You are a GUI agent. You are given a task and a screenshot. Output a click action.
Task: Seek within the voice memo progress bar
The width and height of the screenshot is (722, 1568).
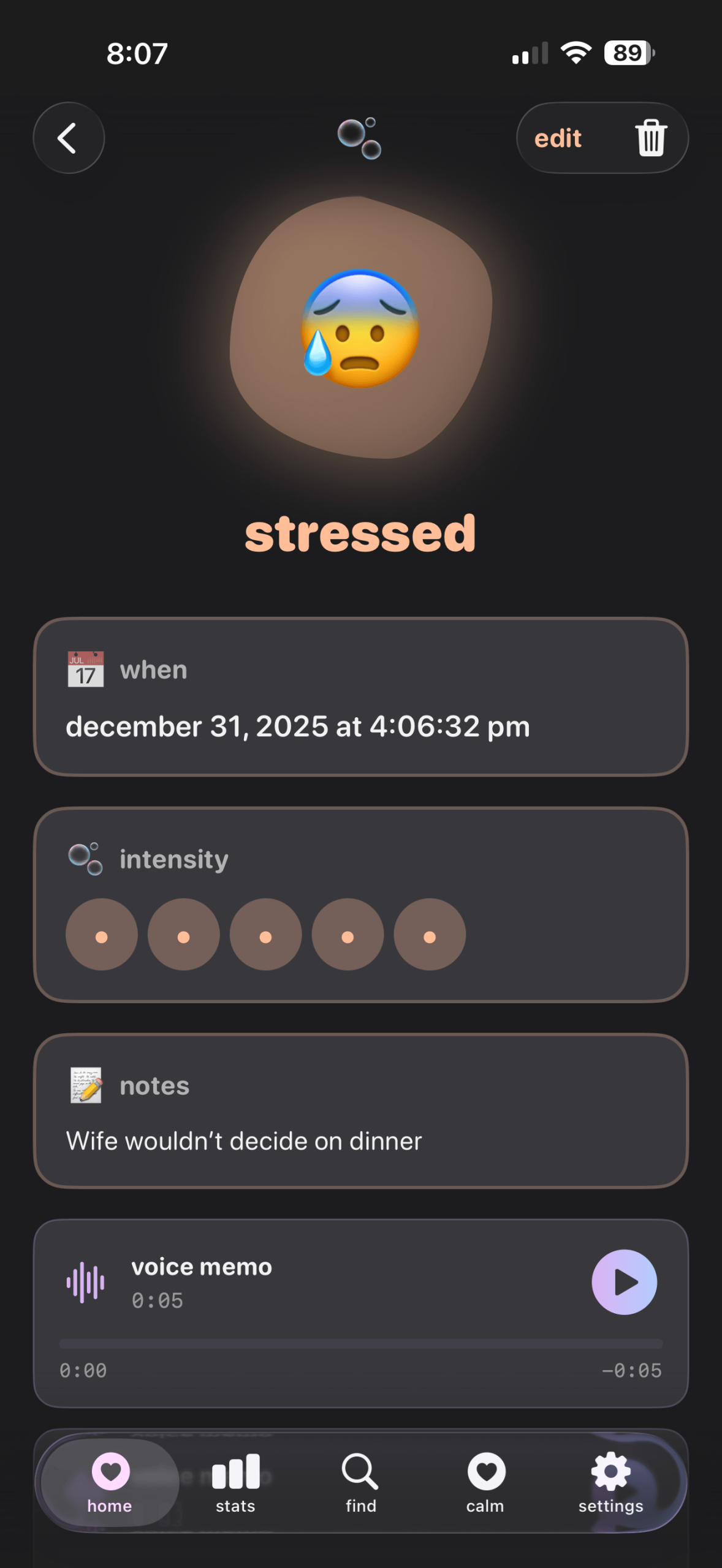click(360, 1343)
